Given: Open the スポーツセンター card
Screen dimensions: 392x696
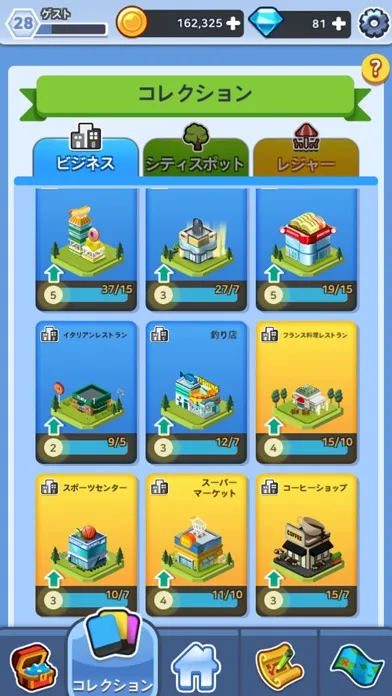Looking at the screenshot, I should coord(86,545).
